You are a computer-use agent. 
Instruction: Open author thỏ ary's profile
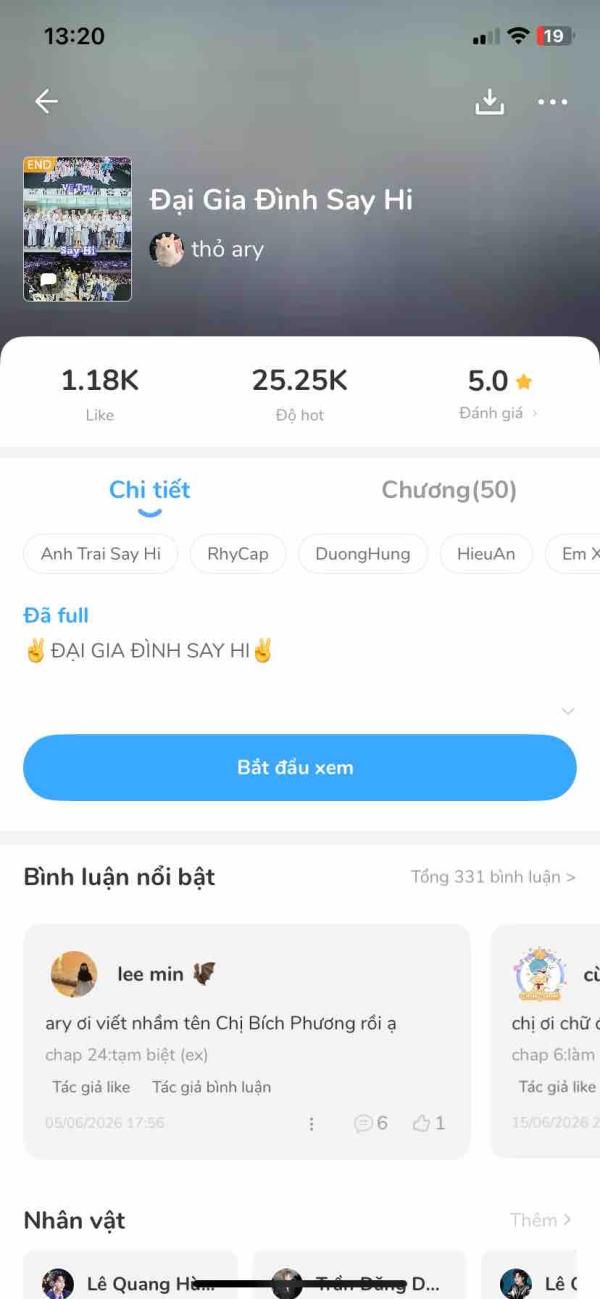pyautogui.click(x=207, y=249)
